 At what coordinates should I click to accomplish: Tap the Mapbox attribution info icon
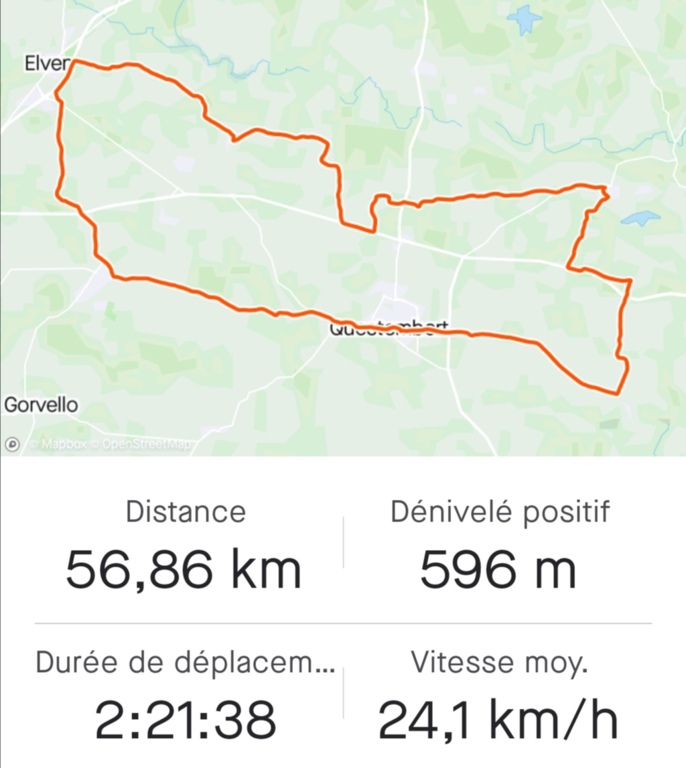click(x=12, y=443)
